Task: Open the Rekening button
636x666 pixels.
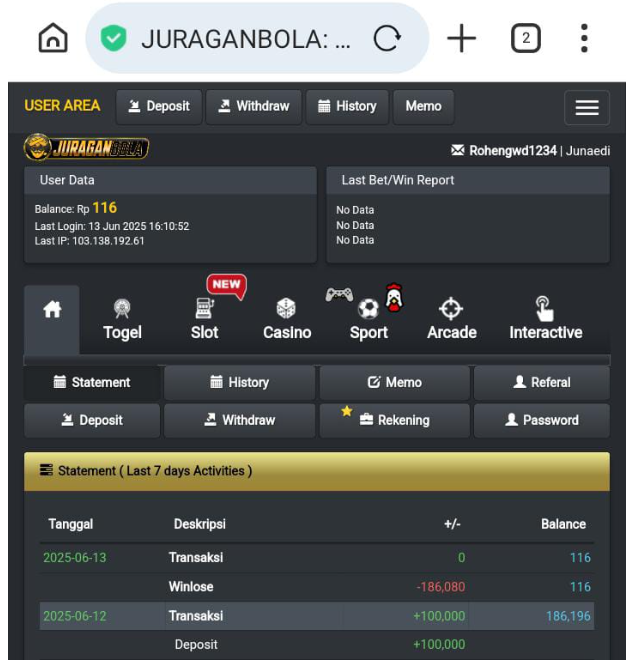Action: (394, 420)
